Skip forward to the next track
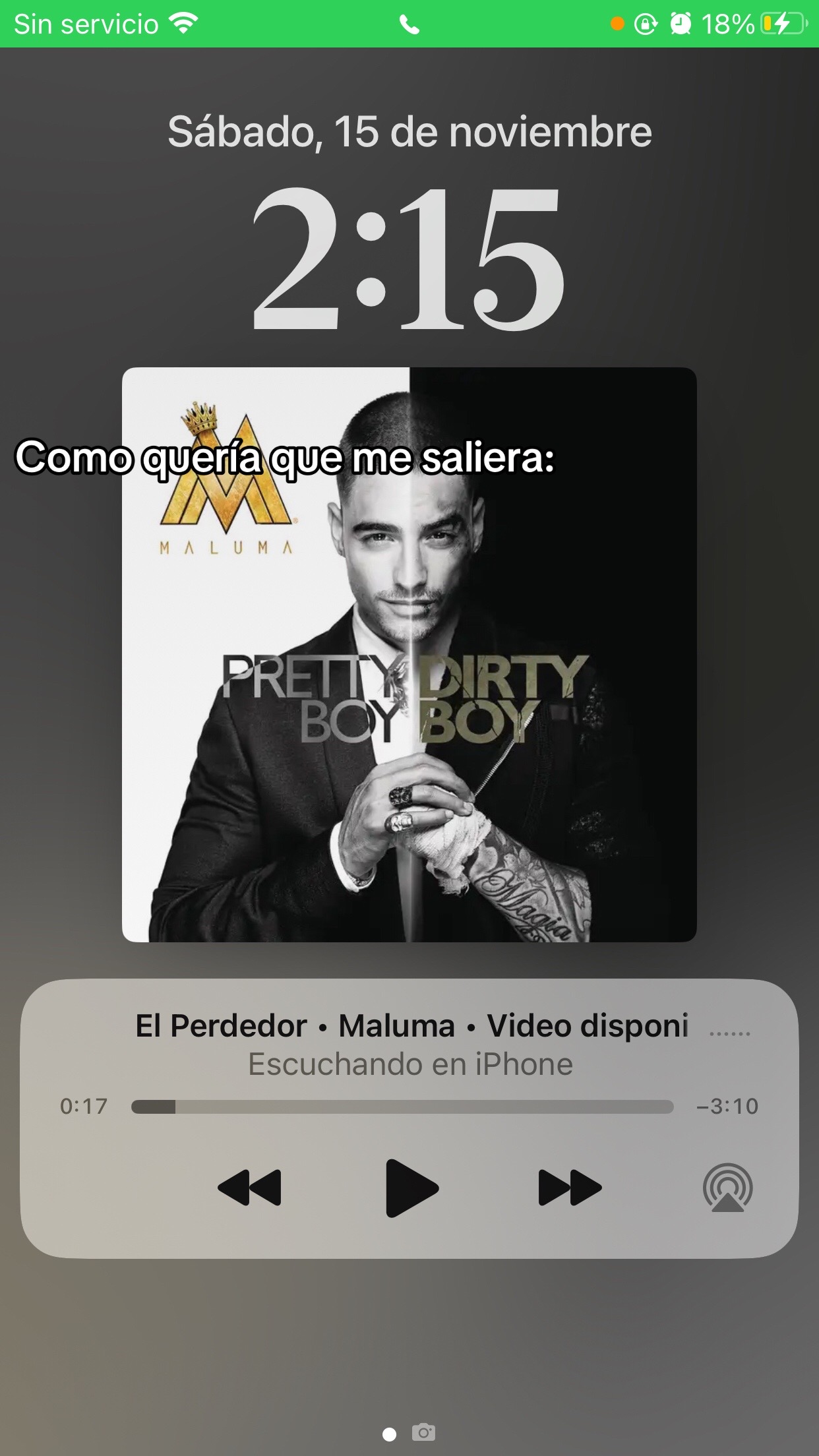This screenshot has height=1456, width=819. point(570,1188)
